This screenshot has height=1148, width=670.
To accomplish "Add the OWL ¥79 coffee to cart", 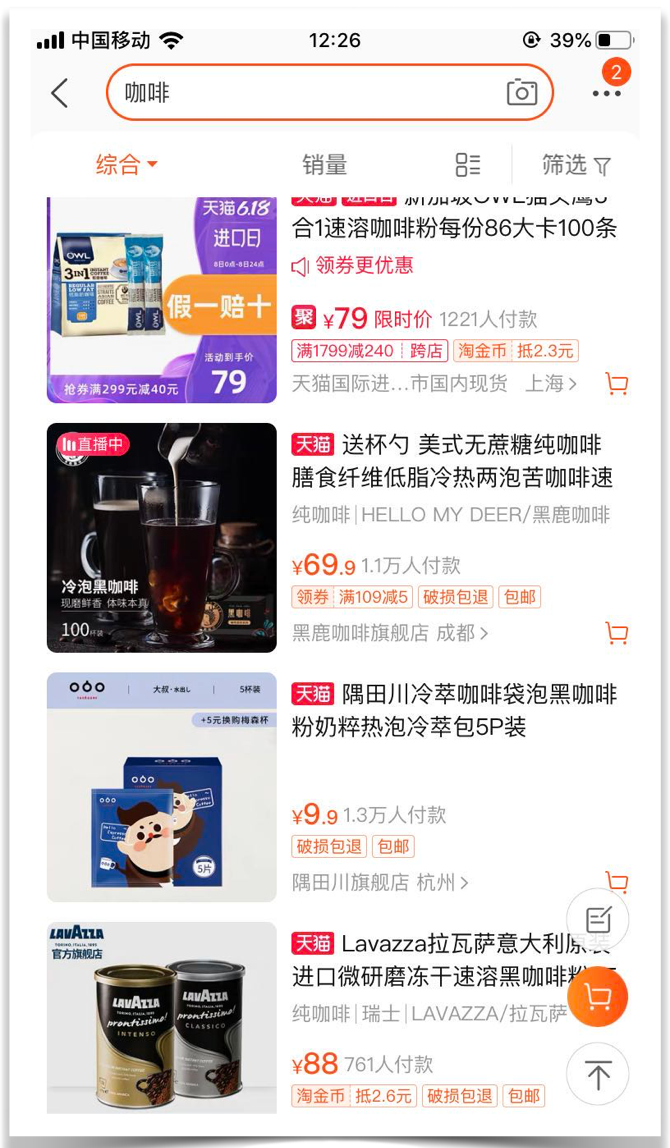I will pos(617,384).
